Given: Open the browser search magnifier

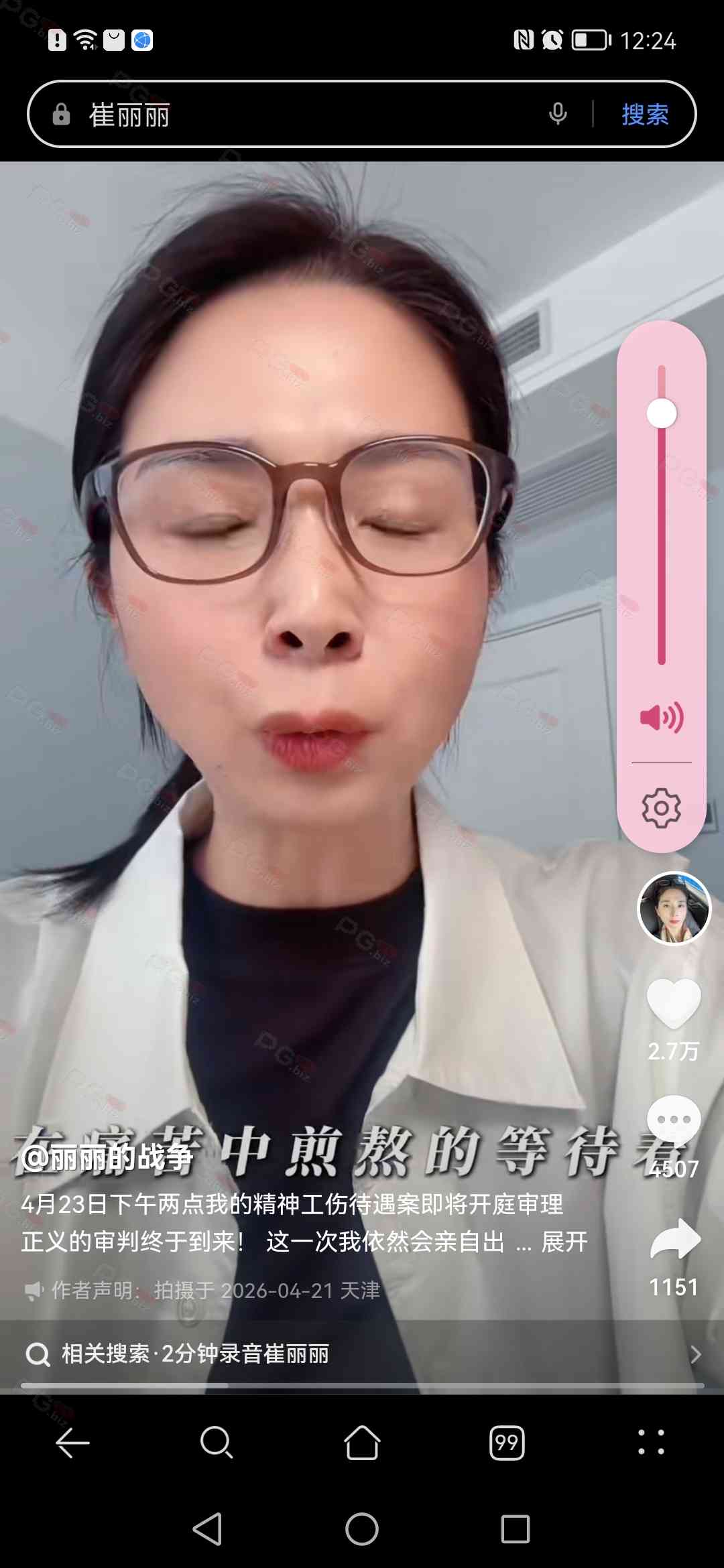Looking at the screenshot, I should 217,1442.
